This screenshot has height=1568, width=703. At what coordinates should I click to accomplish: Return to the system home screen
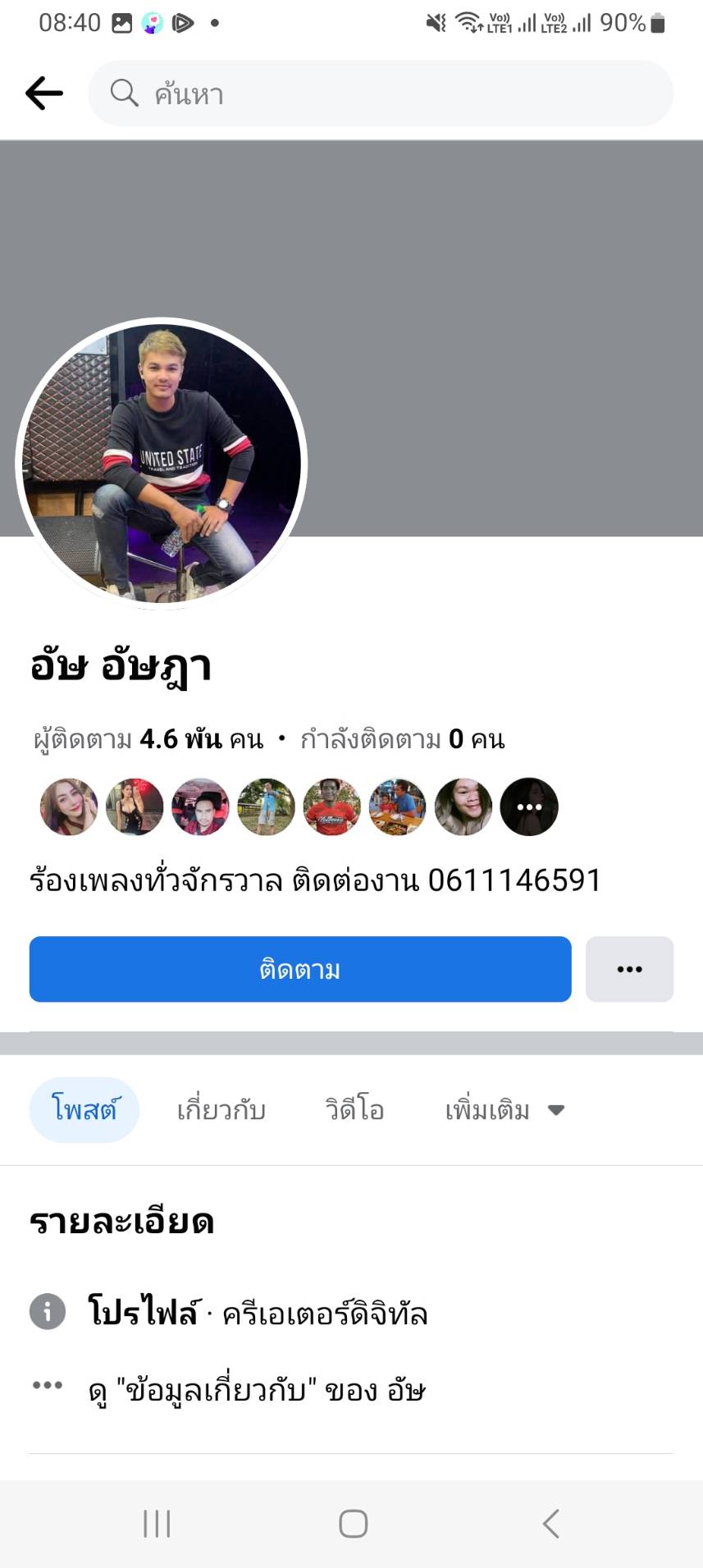point(353,1524)
